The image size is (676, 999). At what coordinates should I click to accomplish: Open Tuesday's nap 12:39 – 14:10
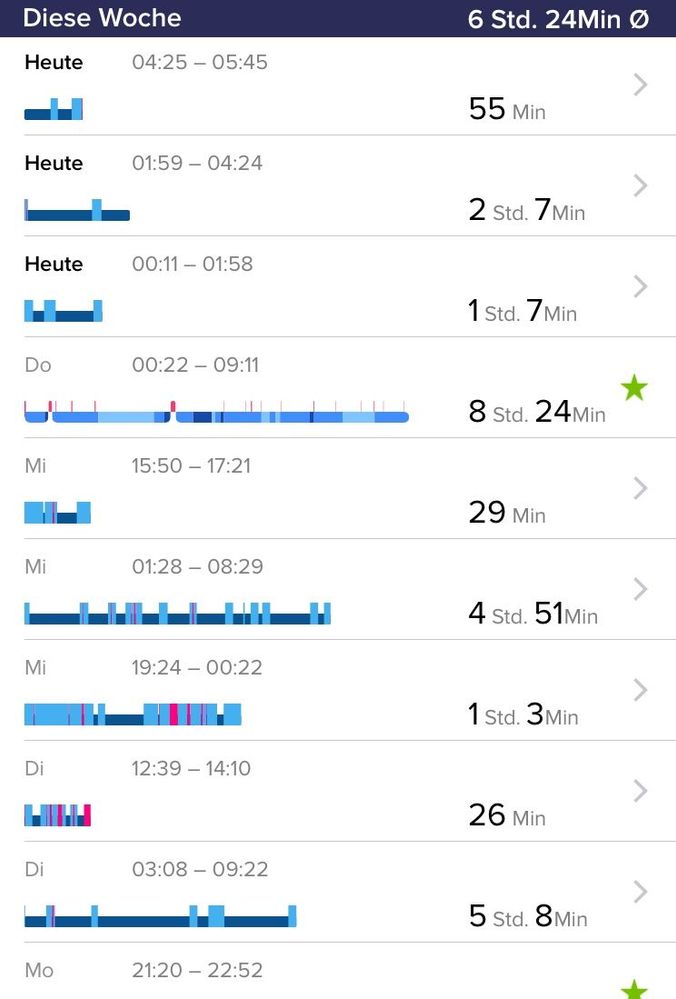pyautogui.click(x=338, y=792)
